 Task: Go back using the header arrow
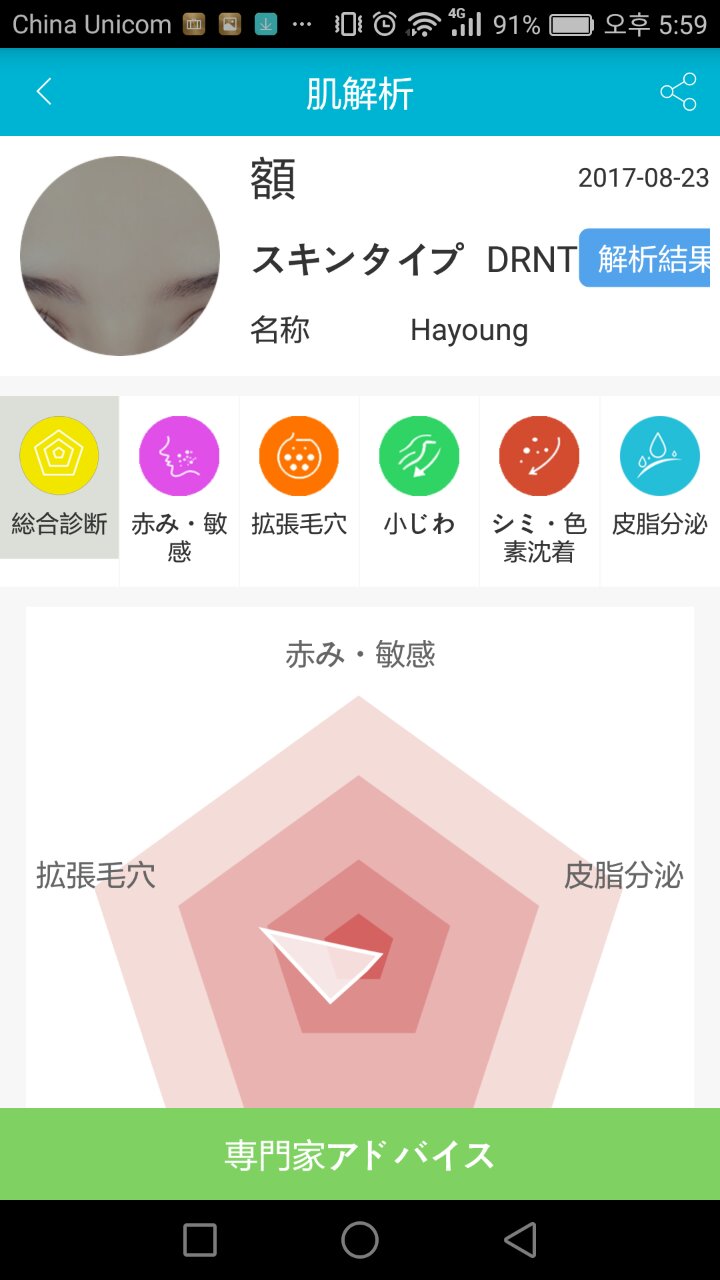tap(43, 92)
